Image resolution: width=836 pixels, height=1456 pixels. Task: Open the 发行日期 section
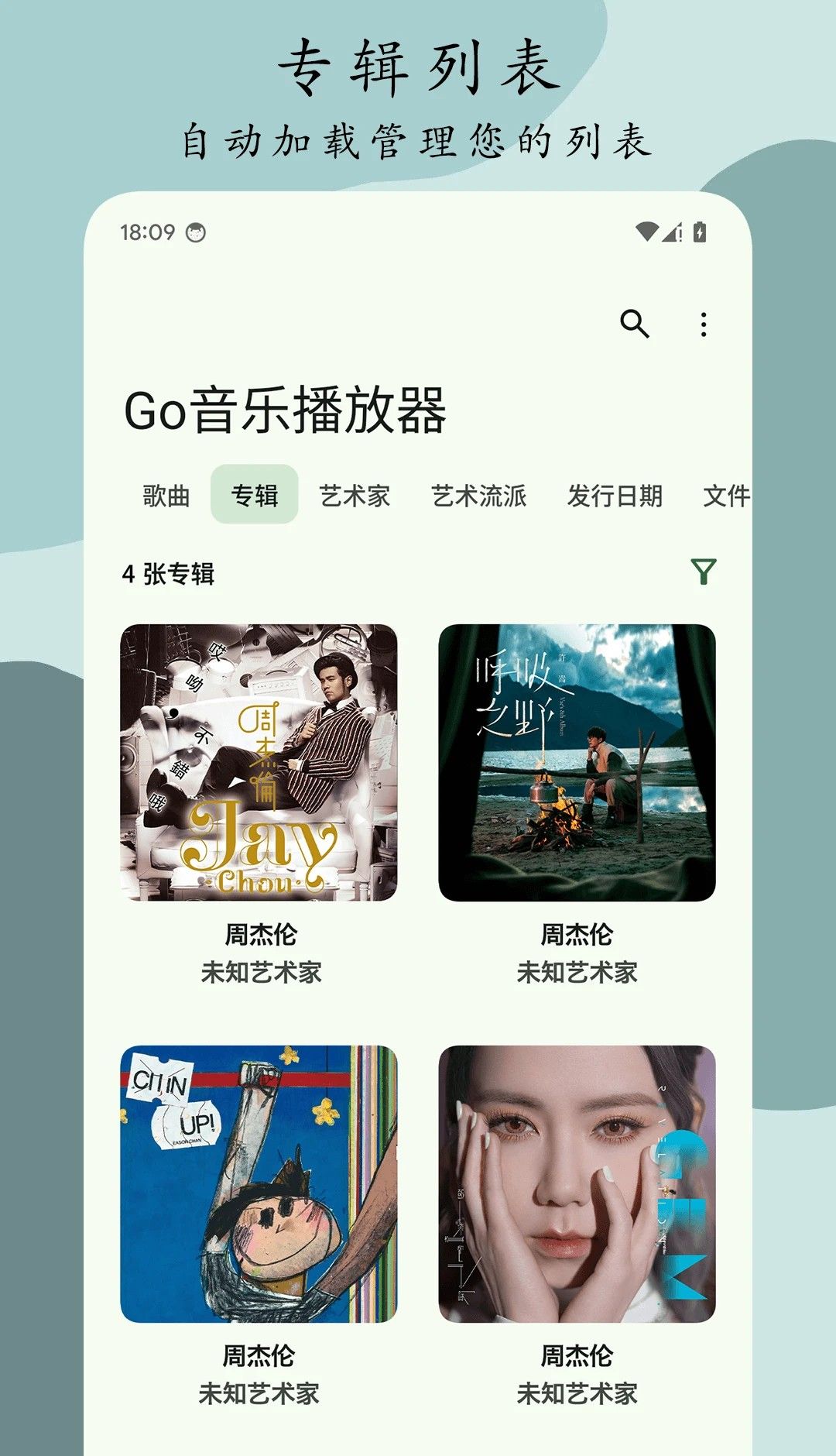point(615,498)
